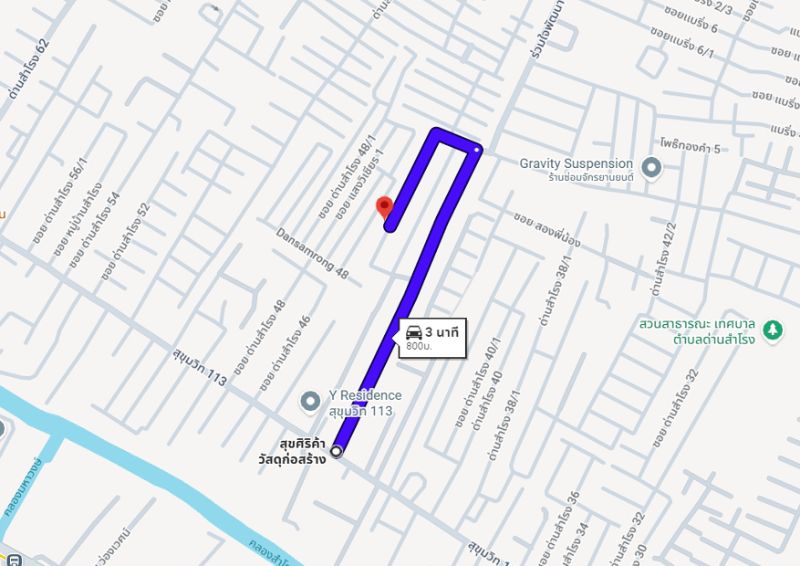Open the public park tree marker

point(772,330)
